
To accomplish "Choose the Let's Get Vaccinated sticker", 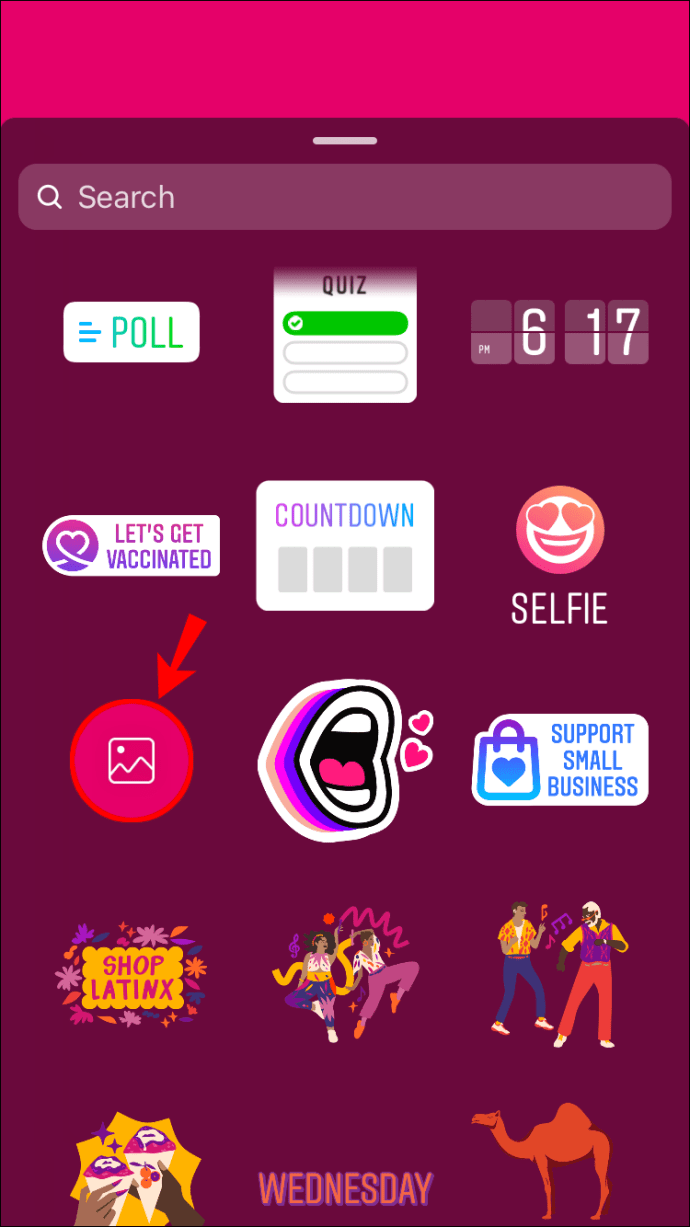I will click(131, 546).
